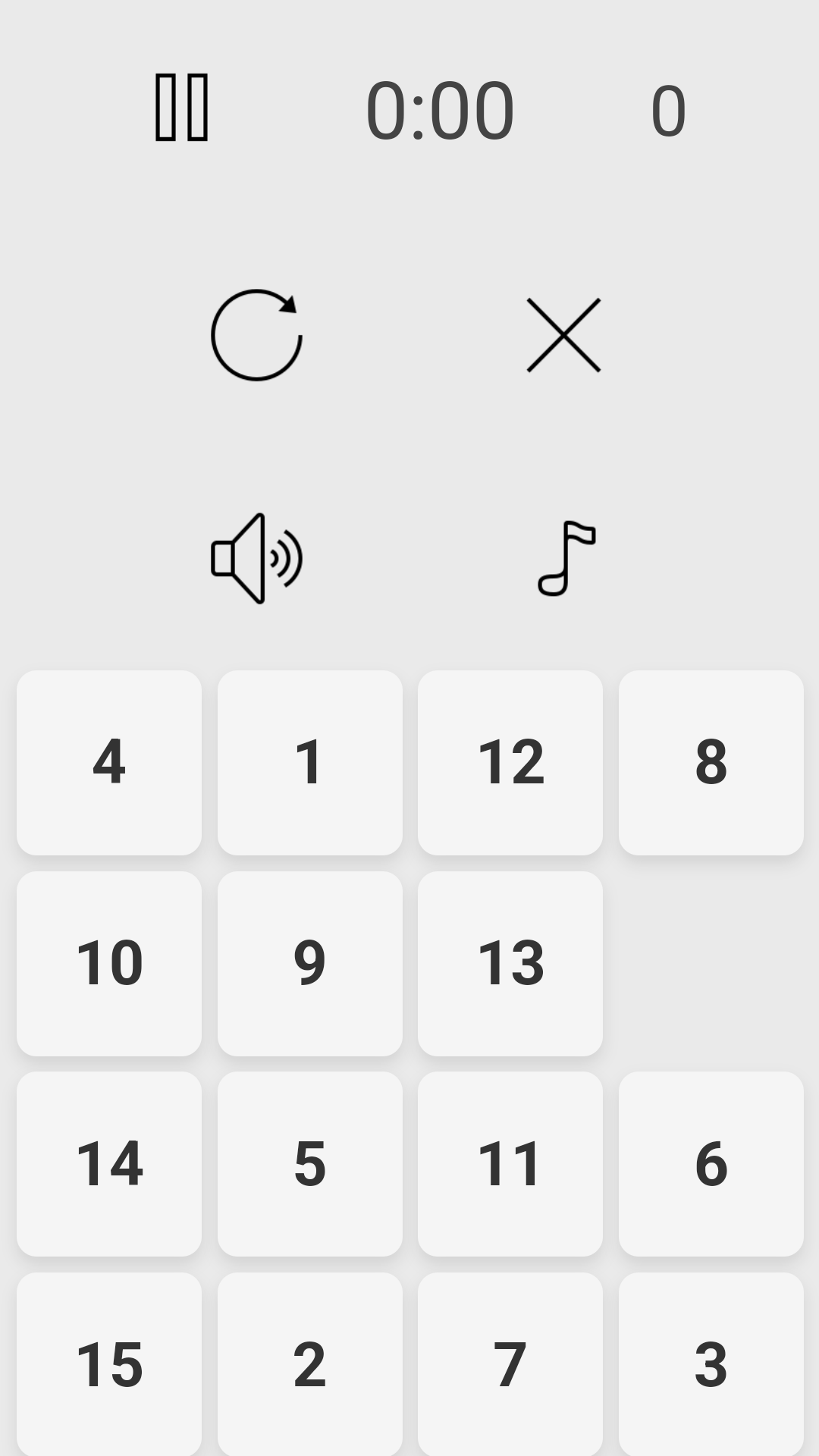Tap tile number 3
The height and width of the screenshot is (1456, 819).
click(711, 1363)
